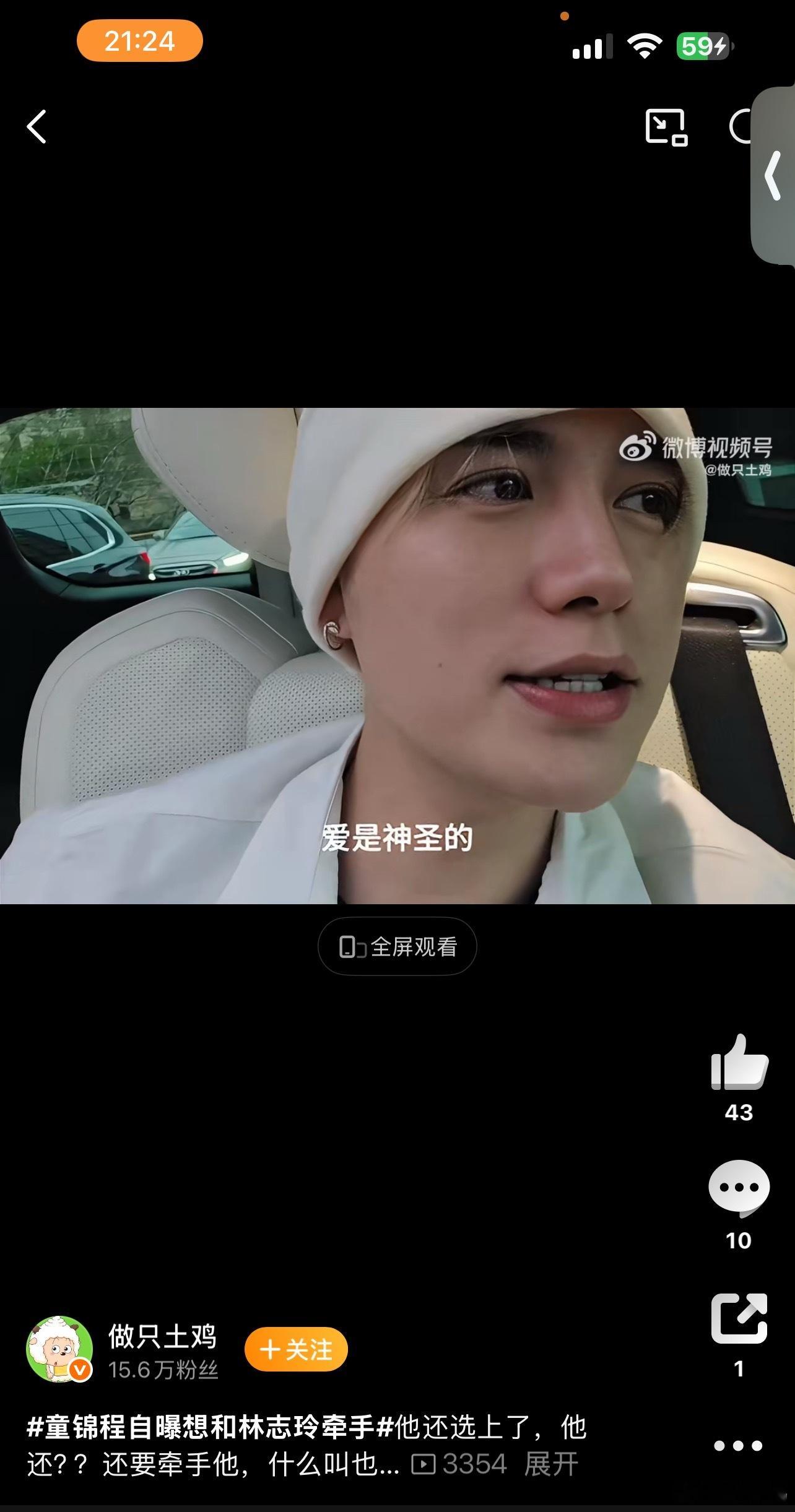Tap the loading circle near the top right
This screenshot has height=1512, width=795.
tap(741, 127)
